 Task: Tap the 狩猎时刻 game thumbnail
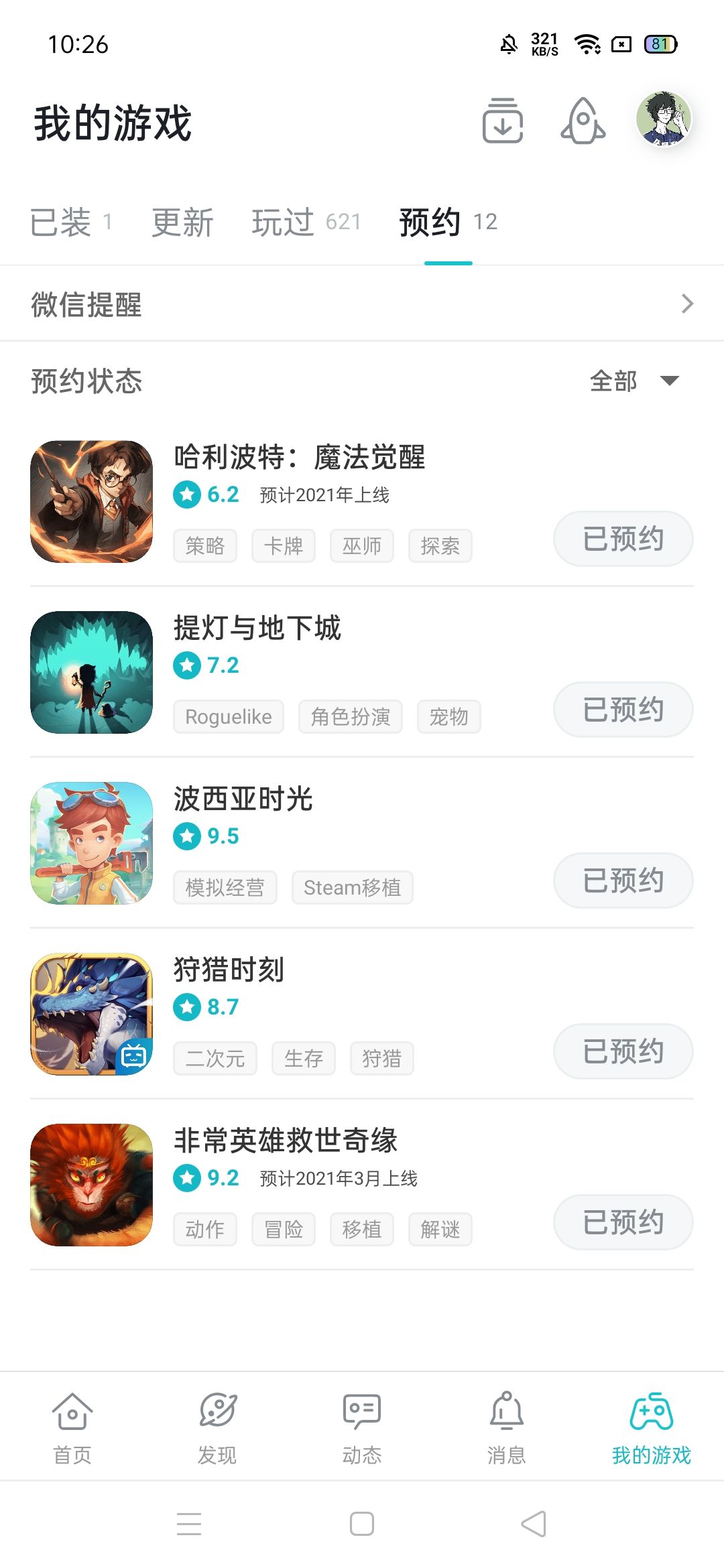pos(91,1014)
